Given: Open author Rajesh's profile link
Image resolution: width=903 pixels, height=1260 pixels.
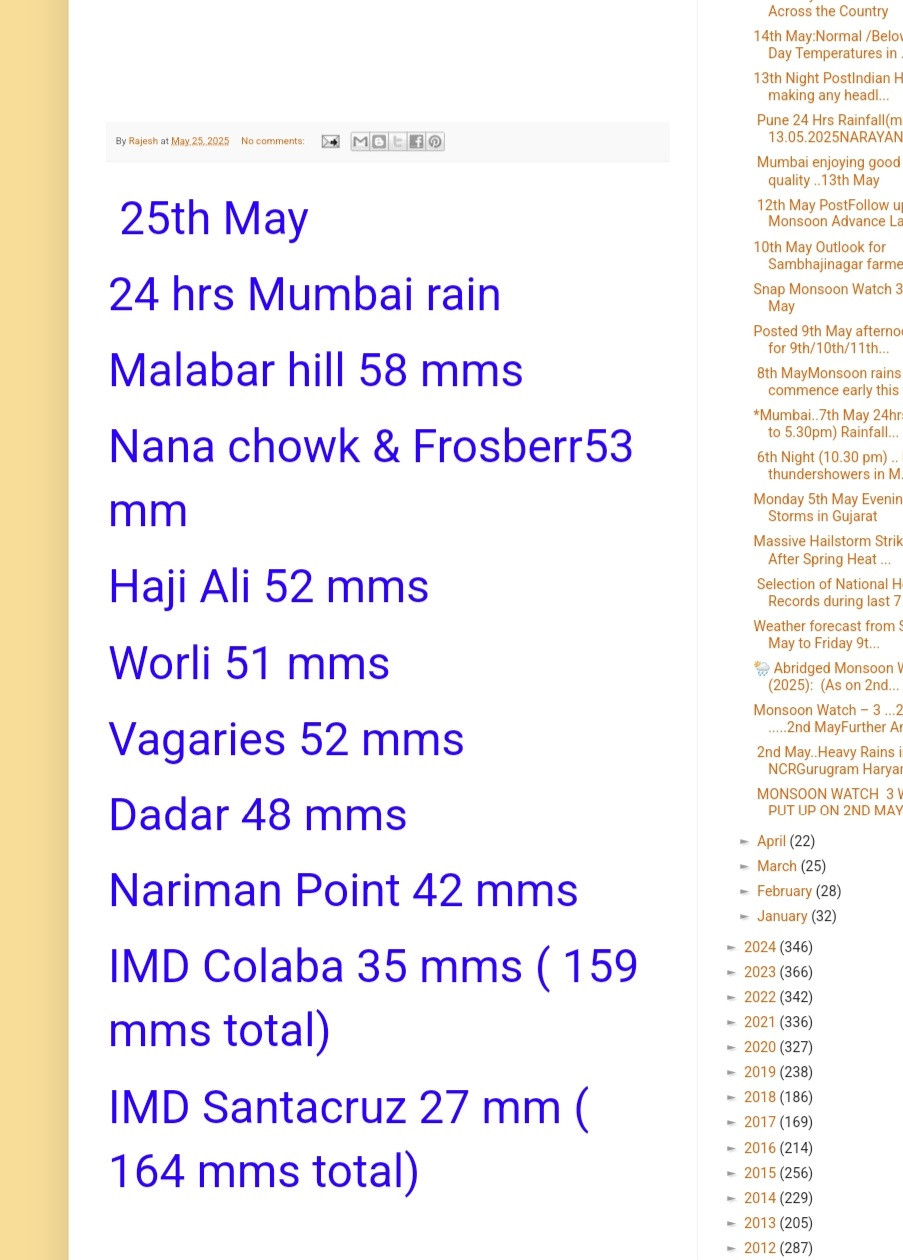Looking at the screenshot, I should 143,141.
